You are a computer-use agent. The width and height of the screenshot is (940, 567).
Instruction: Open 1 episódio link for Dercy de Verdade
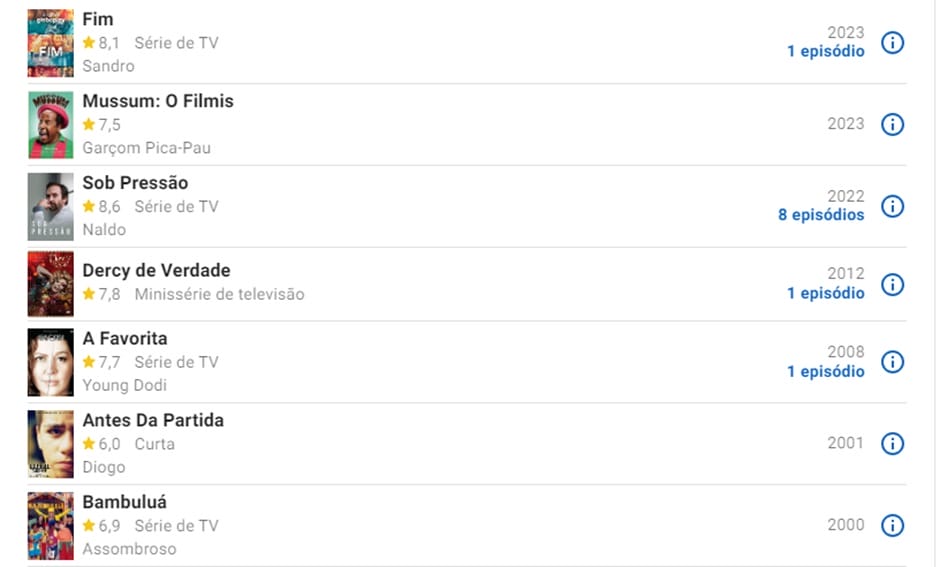click(x=825, y=293)
